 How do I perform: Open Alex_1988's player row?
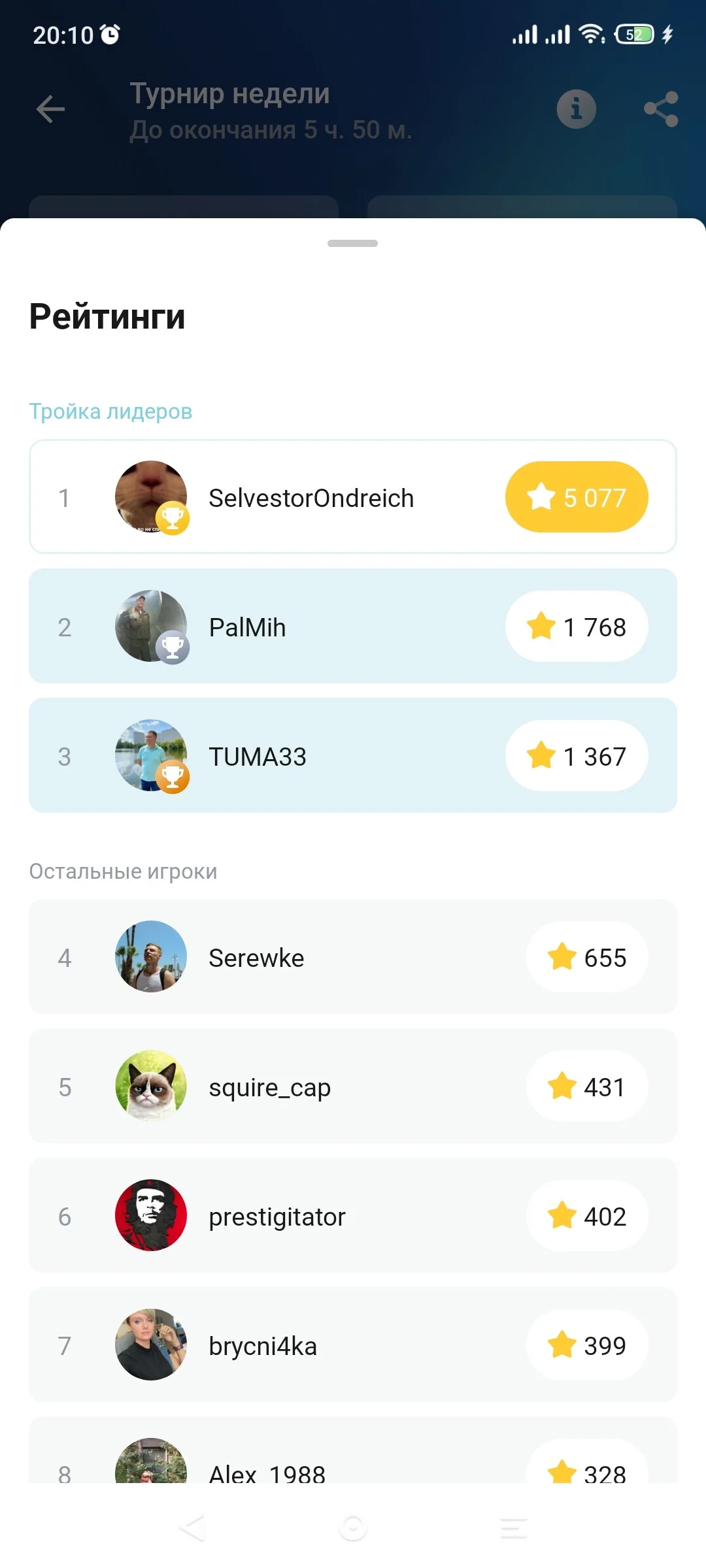(353, 1450)
